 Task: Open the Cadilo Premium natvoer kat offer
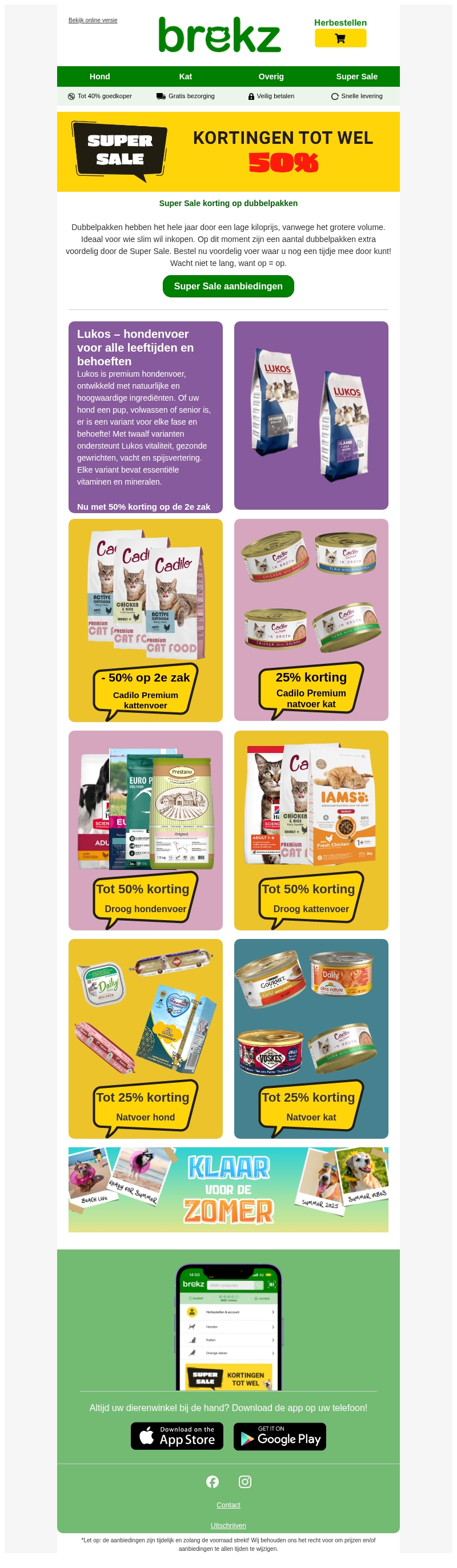(311, 620)
